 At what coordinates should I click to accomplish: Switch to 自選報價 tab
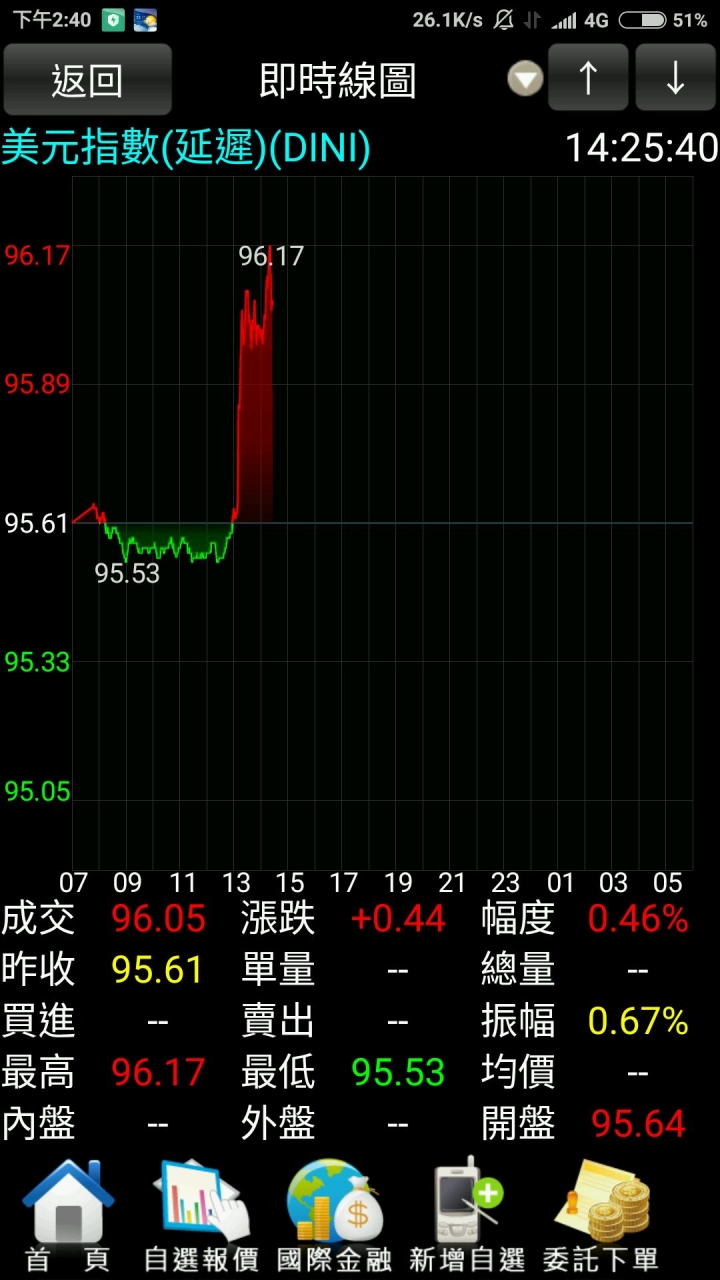tap(201, 1216)
